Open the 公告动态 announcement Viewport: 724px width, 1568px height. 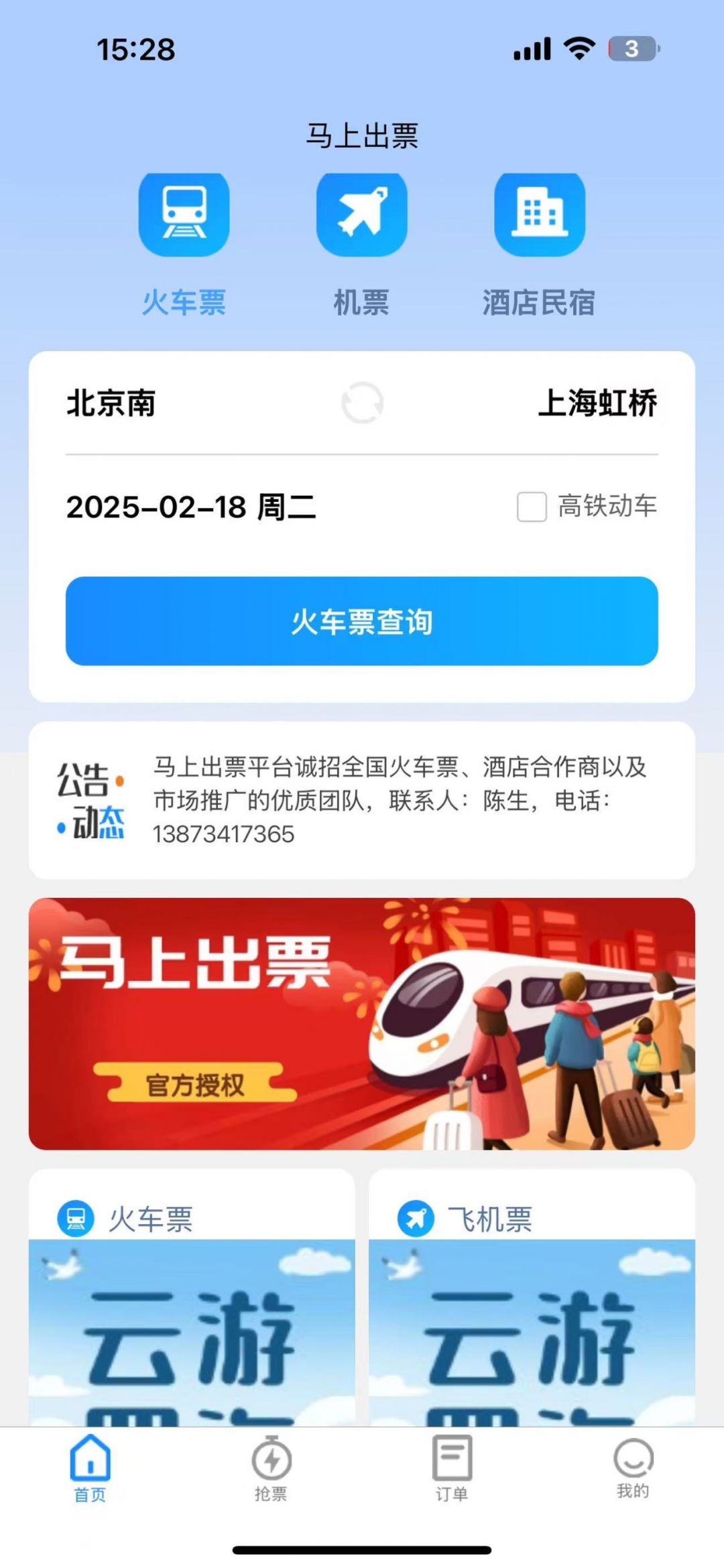pos(362,800)
